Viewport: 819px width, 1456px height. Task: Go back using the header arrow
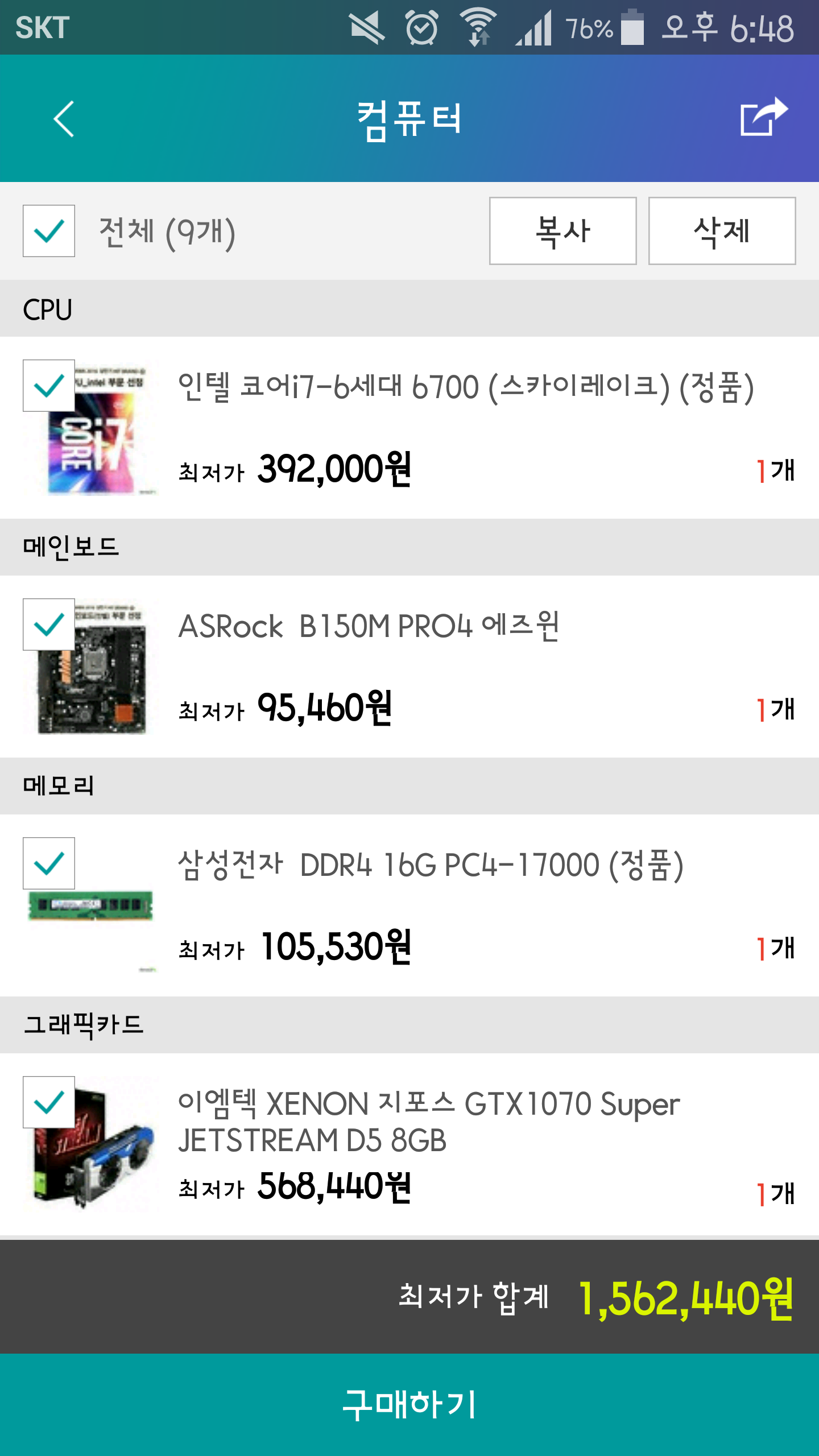[x=64, y=119]
